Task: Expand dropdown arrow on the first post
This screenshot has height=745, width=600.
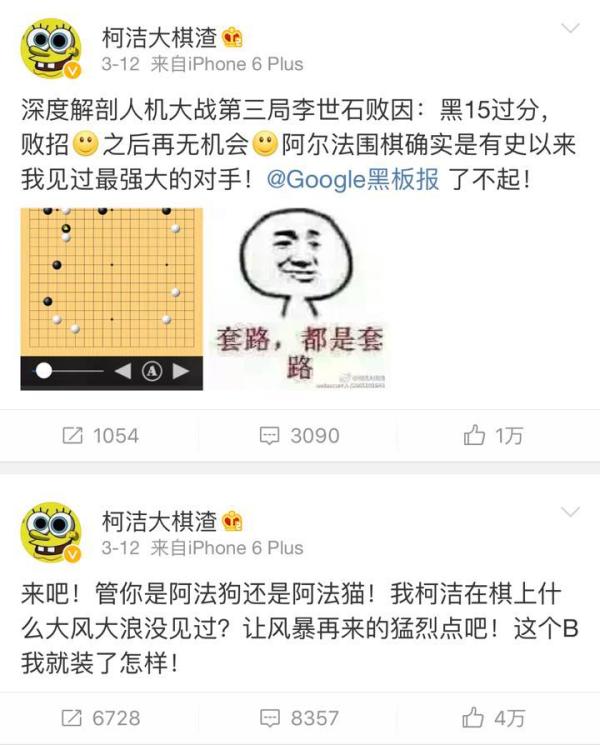Action: click(x=569, y=29)
